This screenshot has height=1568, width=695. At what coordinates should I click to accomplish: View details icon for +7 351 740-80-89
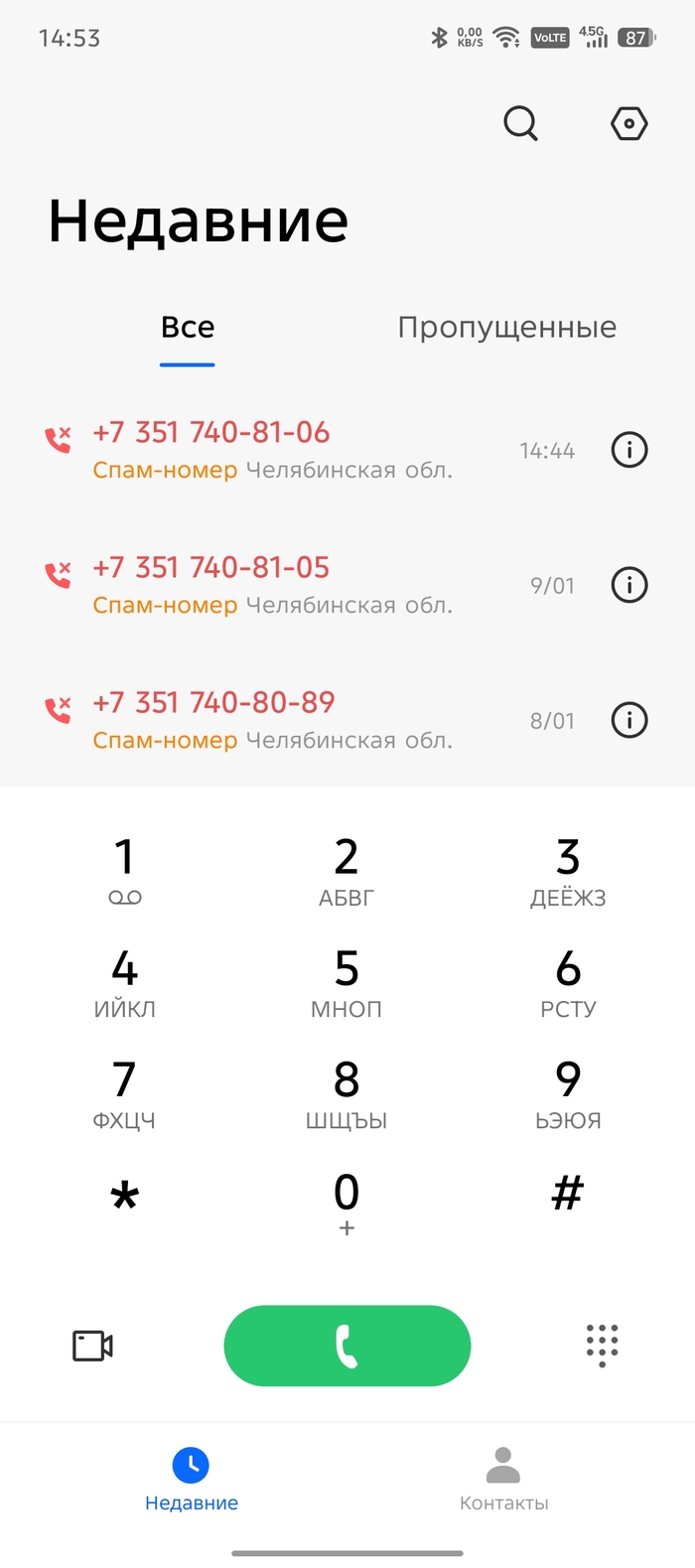point(629,720)
